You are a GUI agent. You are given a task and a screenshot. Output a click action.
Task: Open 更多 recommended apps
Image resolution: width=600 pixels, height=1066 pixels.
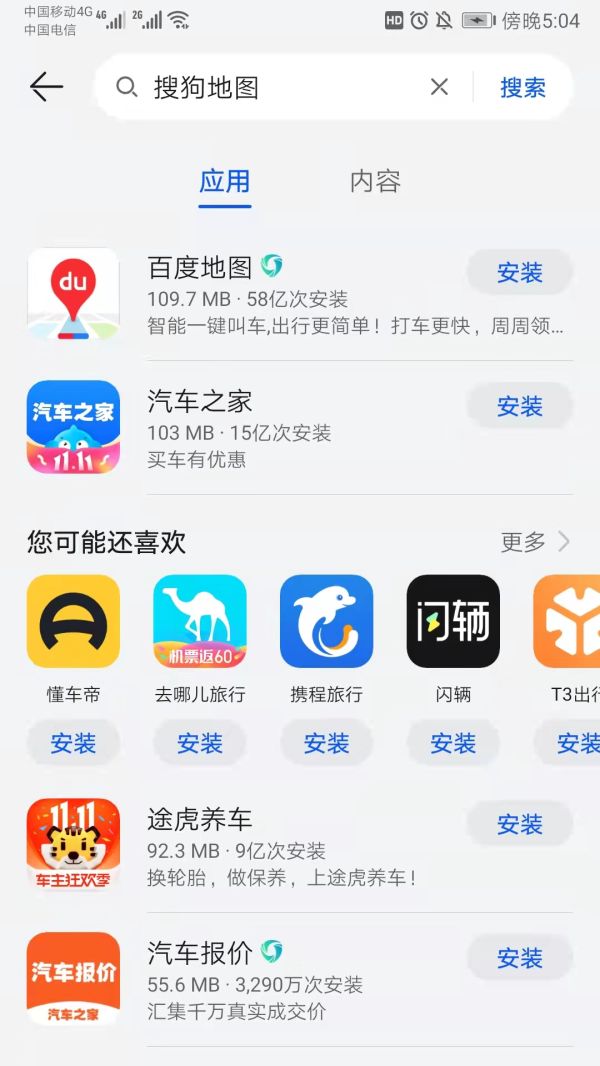click(x=535, y=542)
